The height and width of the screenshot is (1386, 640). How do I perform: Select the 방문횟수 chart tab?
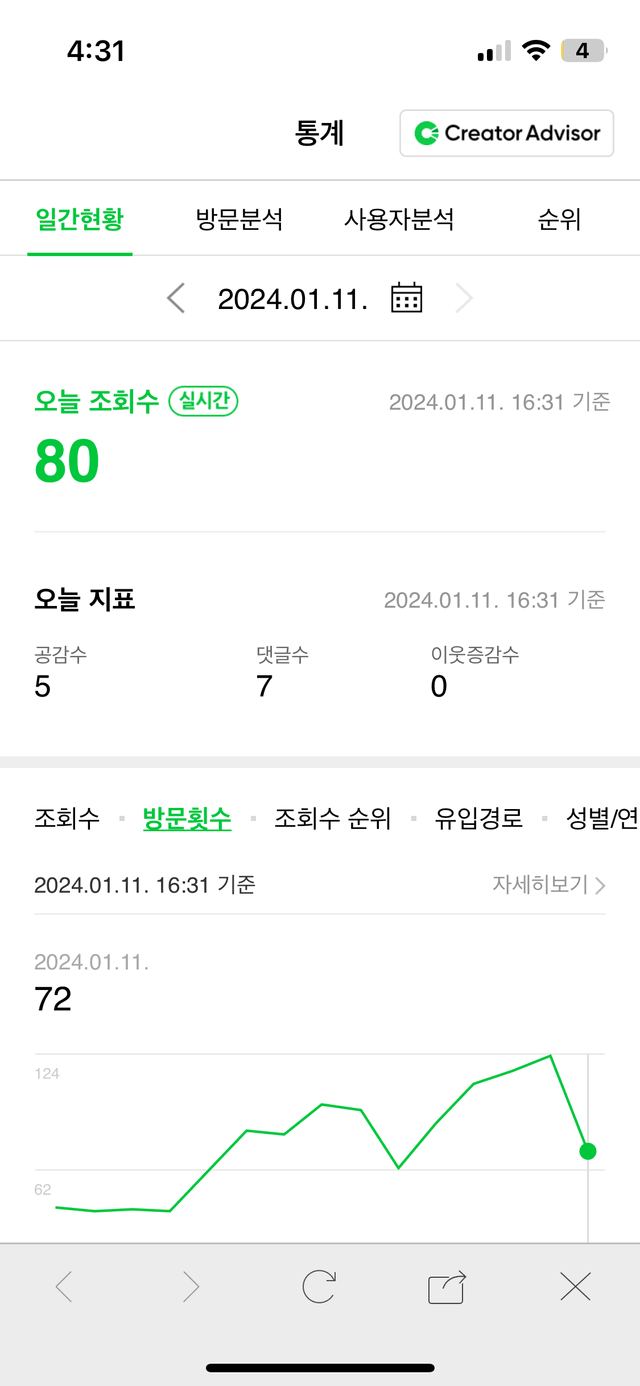[187, 818]
